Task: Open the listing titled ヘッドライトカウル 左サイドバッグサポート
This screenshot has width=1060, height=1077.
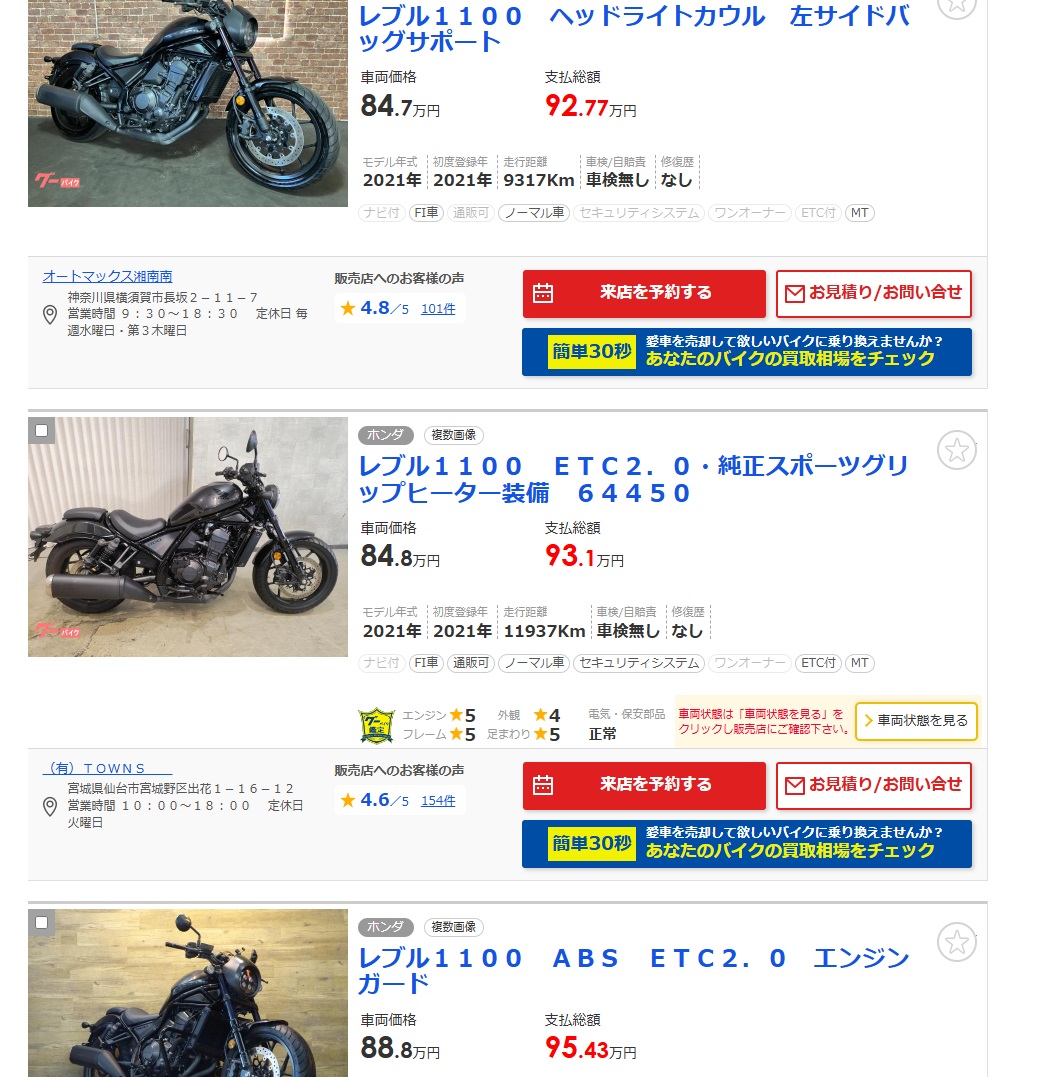Action: (633, 28)
